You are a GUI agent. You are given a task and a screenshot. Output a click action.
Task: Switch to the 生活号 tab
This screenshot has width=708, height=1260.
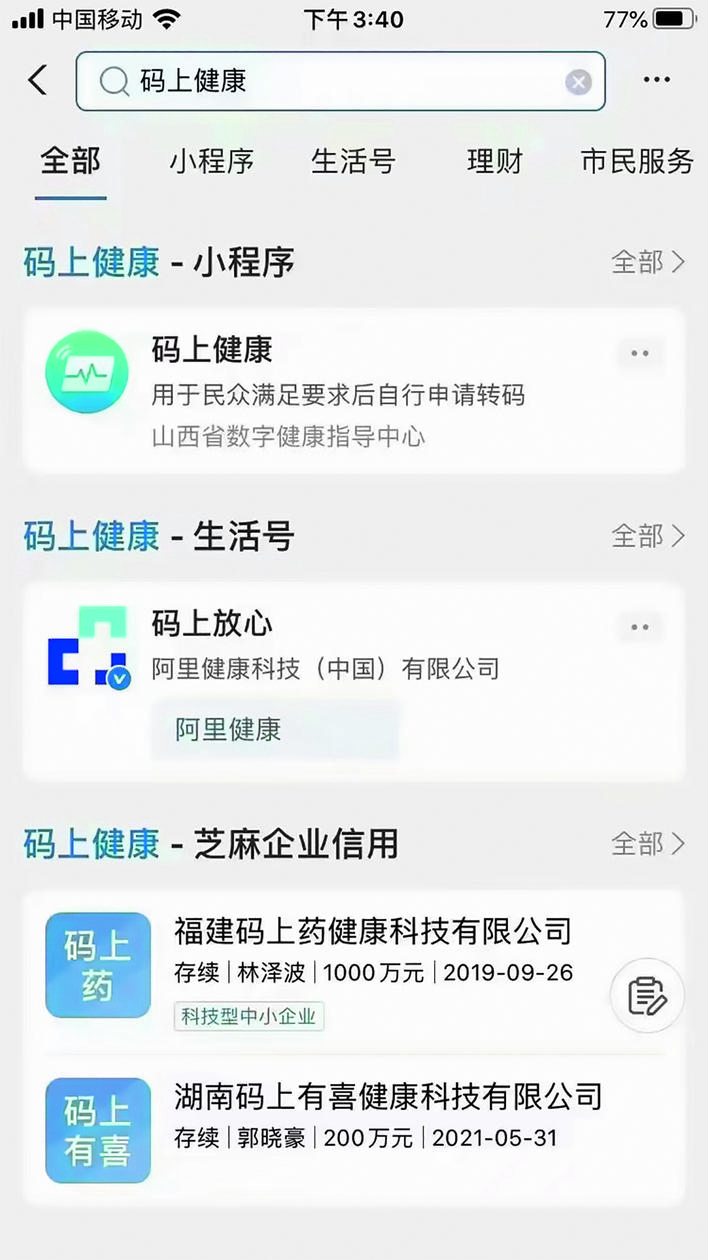pyautogui.click(x=353, y=161)
